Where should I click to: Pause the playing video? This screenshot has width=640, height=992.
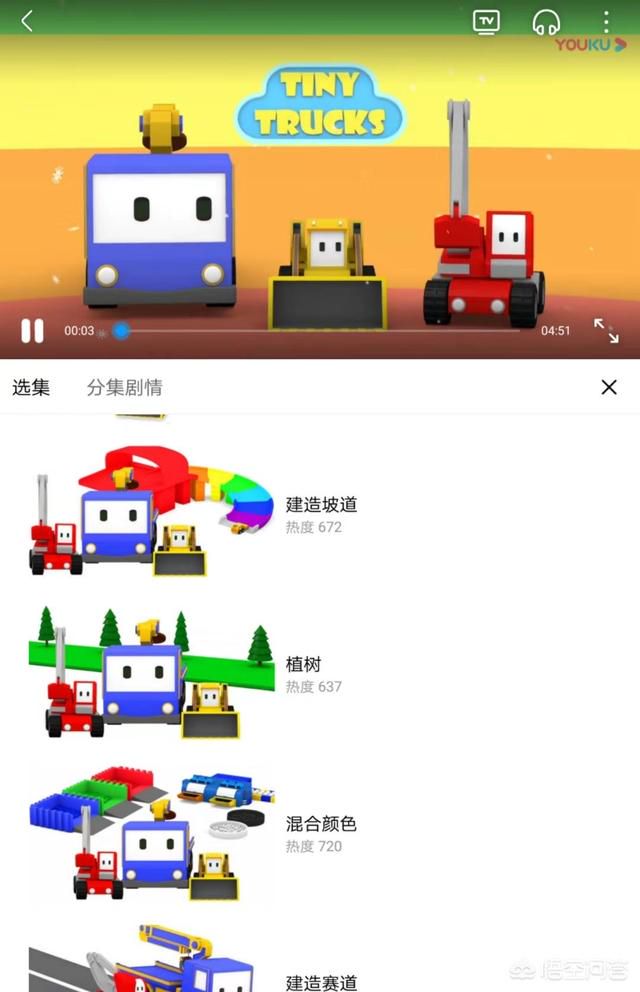coord(32,331)
